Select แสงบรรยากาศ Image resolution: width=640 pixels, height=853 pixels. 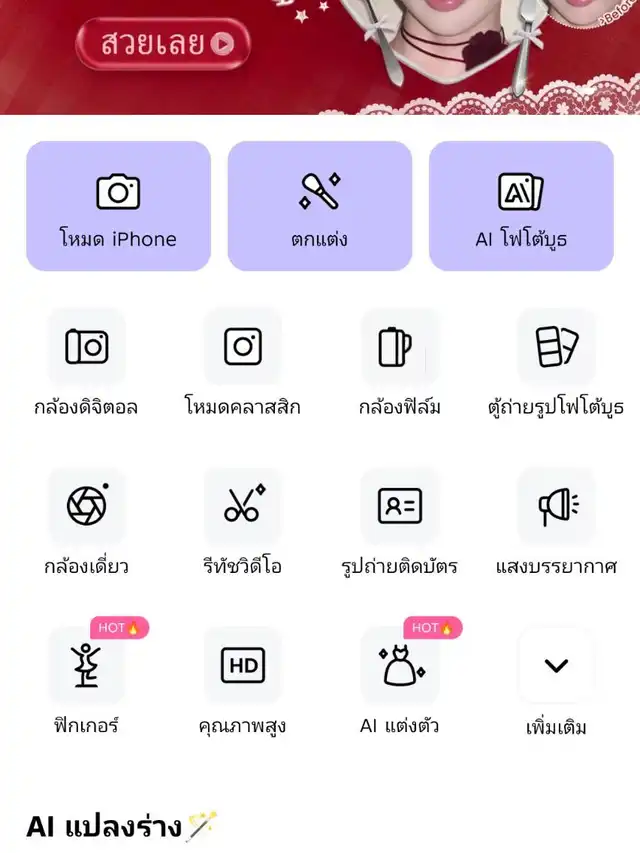(x=556, y=506)
